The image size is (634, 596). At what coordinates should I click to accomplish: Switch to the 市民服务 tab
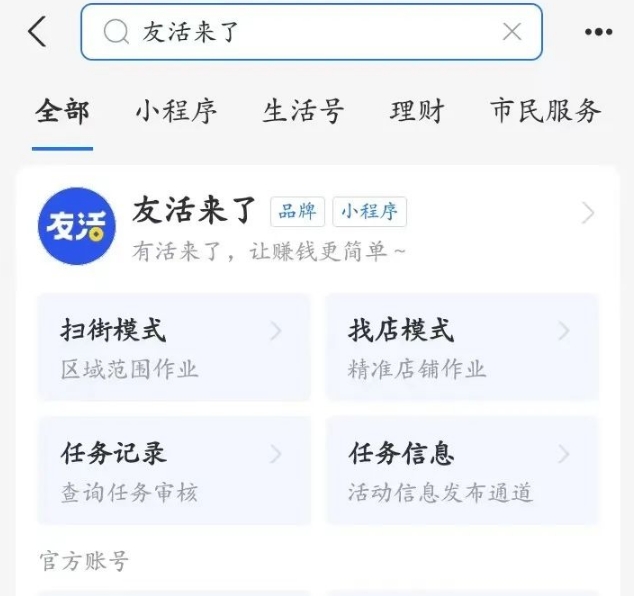tap(545, 111)
